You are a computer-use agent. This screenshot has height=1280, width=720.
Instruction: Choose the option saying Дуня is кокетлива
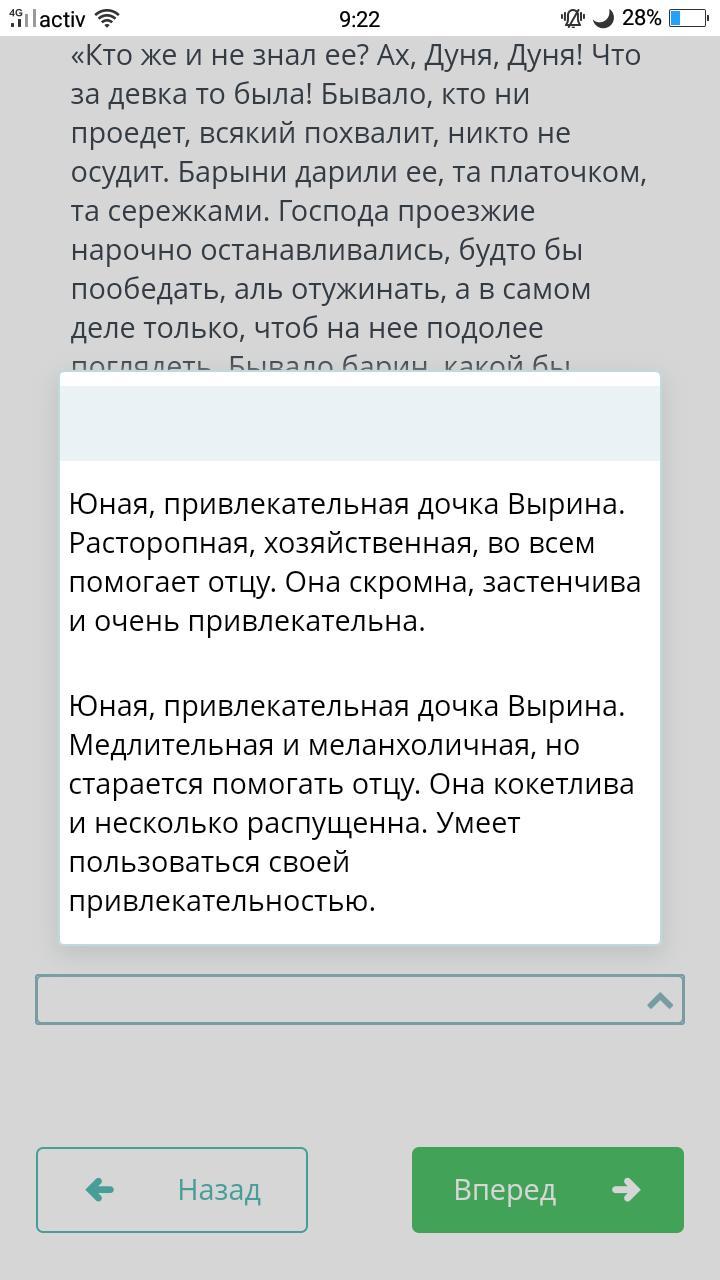(360, 803)
